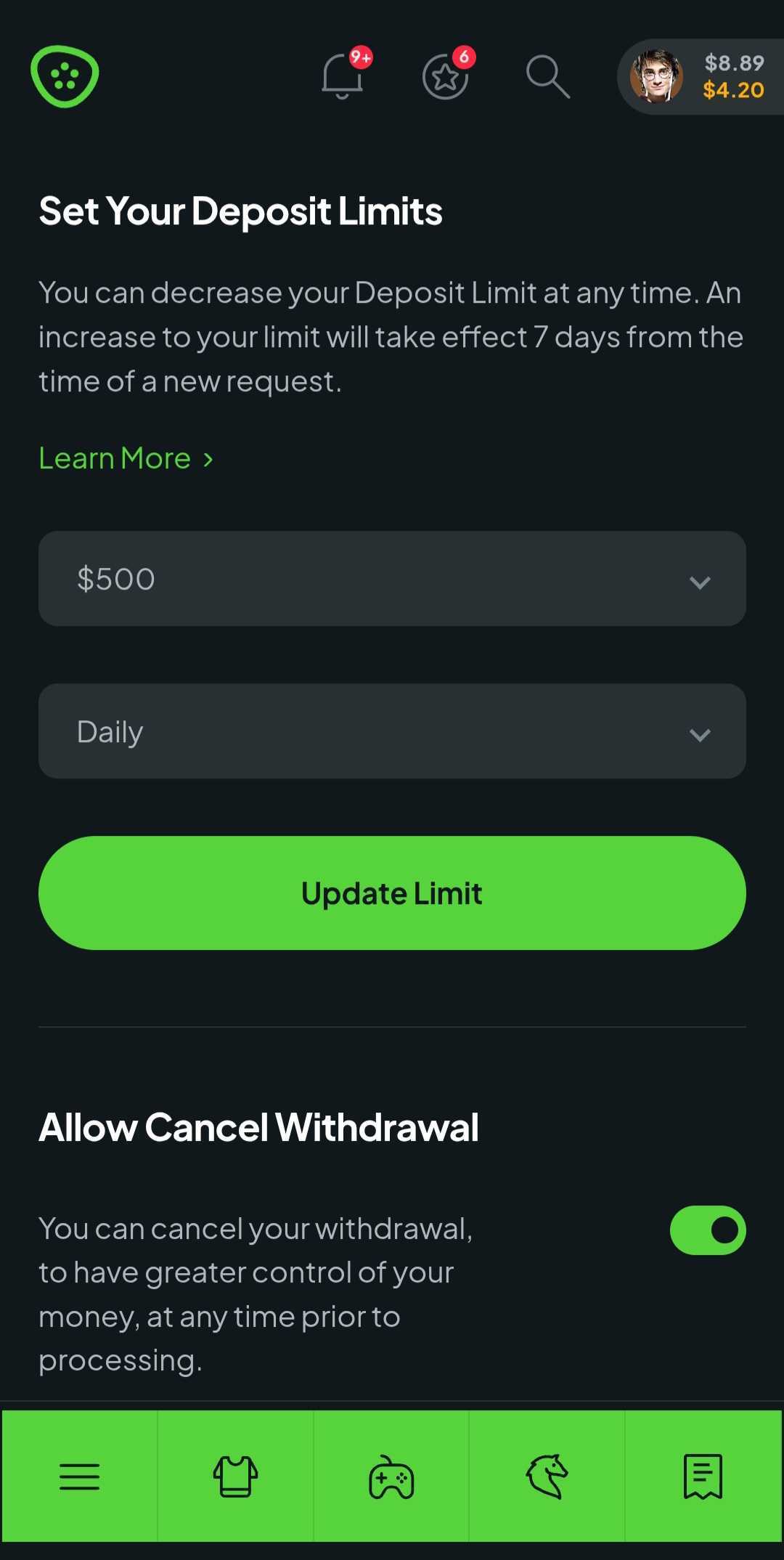This screenshot has width=784, height=1560.
Task: Disable the Allow Cancel Withdrawal switch
Action: click(707, 1230)
